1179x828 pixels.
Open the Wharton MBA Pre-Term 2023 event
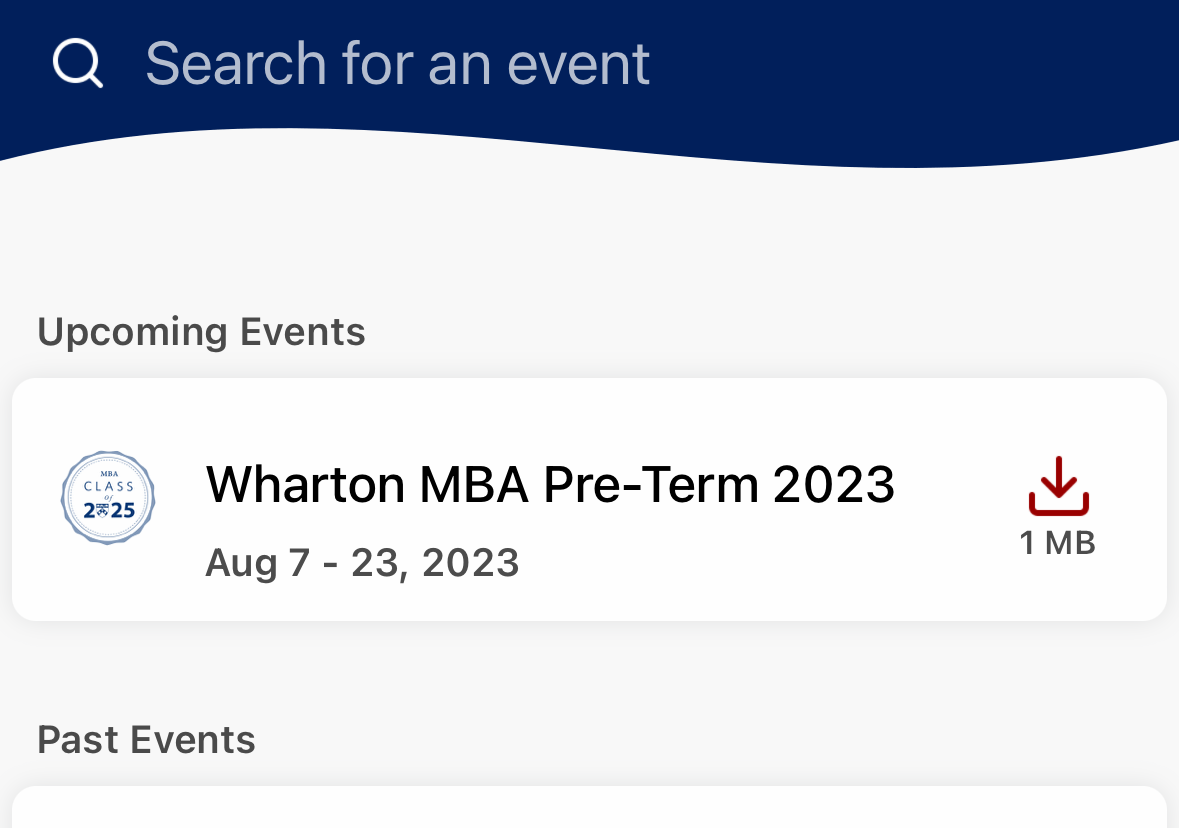tap(550, 487)
